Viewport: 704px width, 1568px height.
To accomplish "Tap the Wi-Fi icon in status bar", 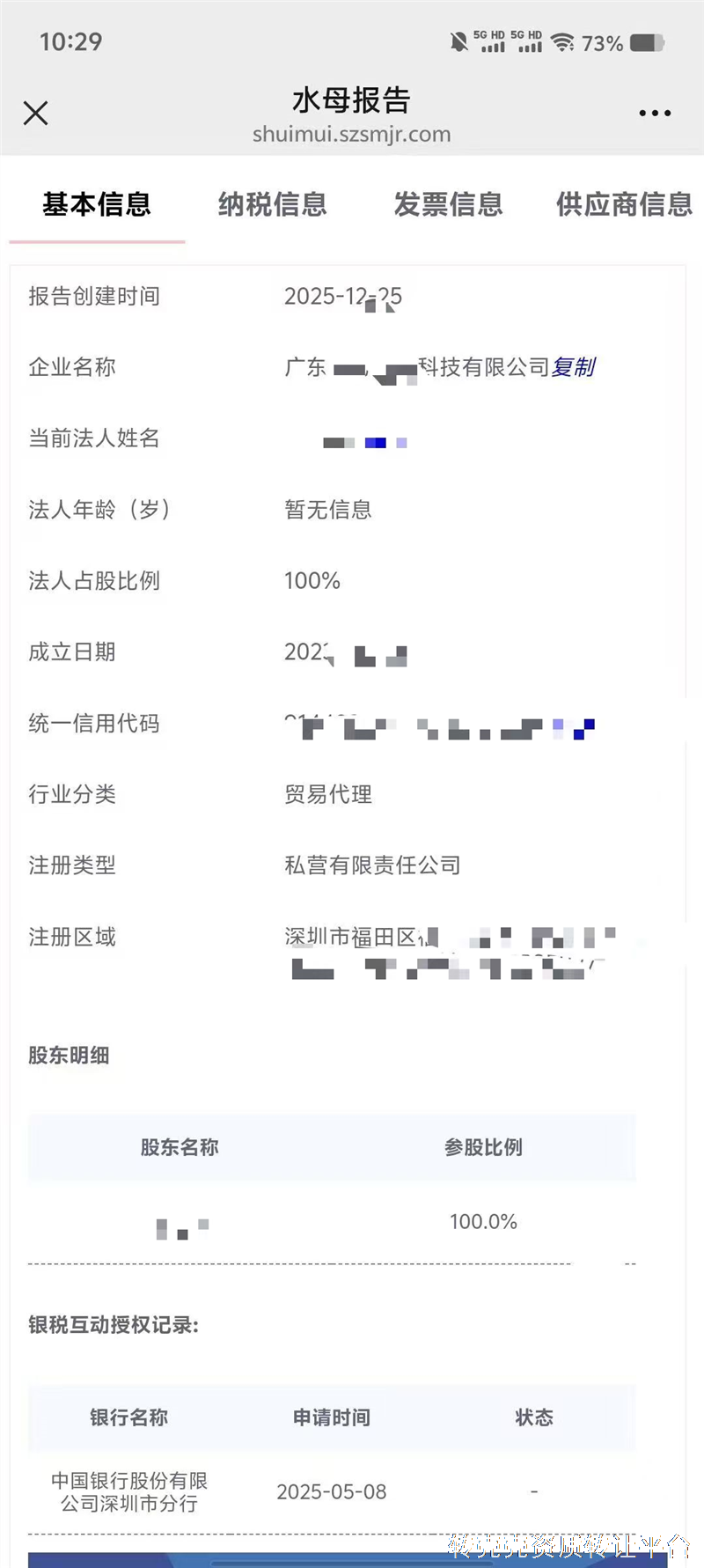I will (563, 40).
